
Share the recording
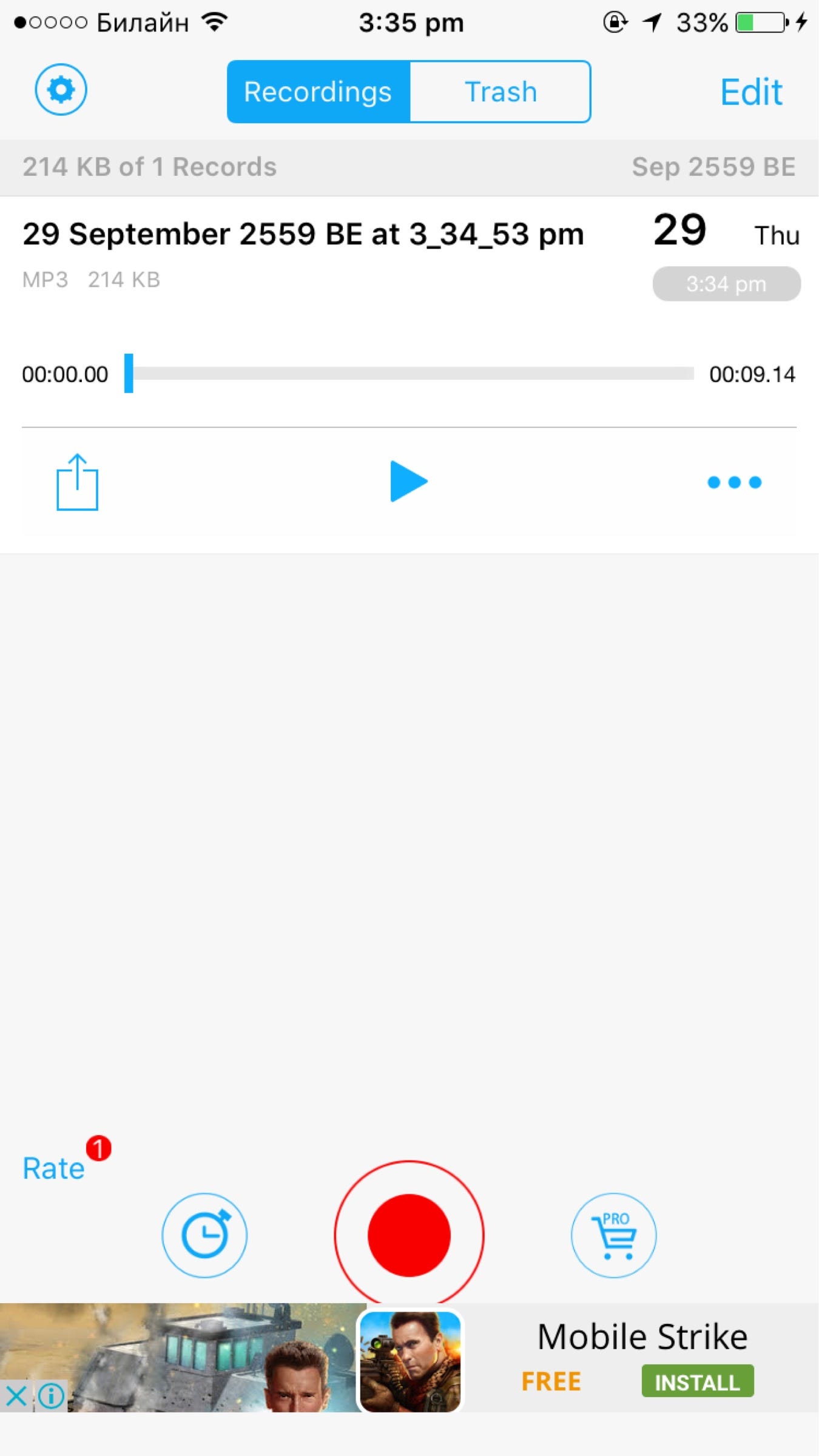click(77, 482)
